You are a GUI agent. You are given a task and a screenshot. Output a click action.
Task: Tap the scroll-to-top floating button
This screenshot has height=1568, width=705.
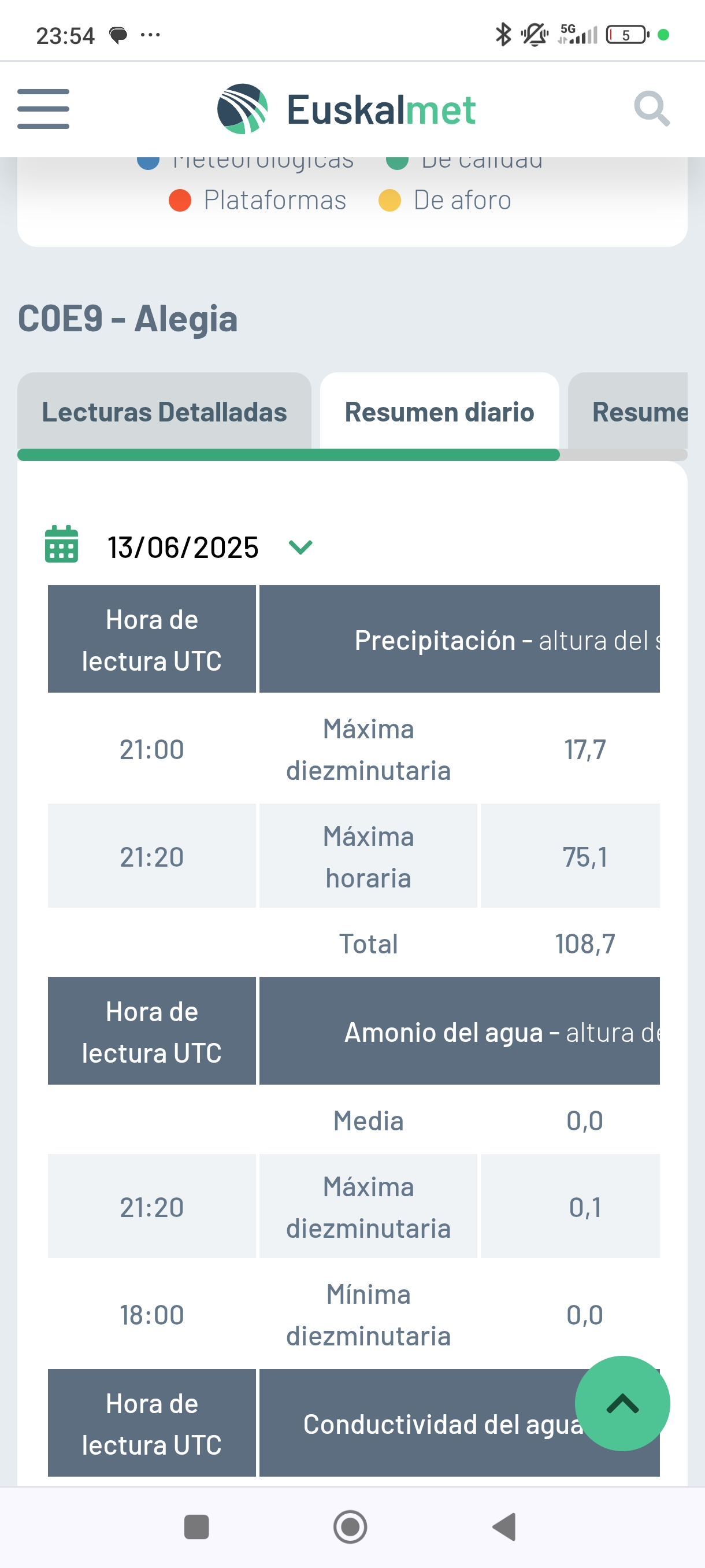coord(622,1404)
